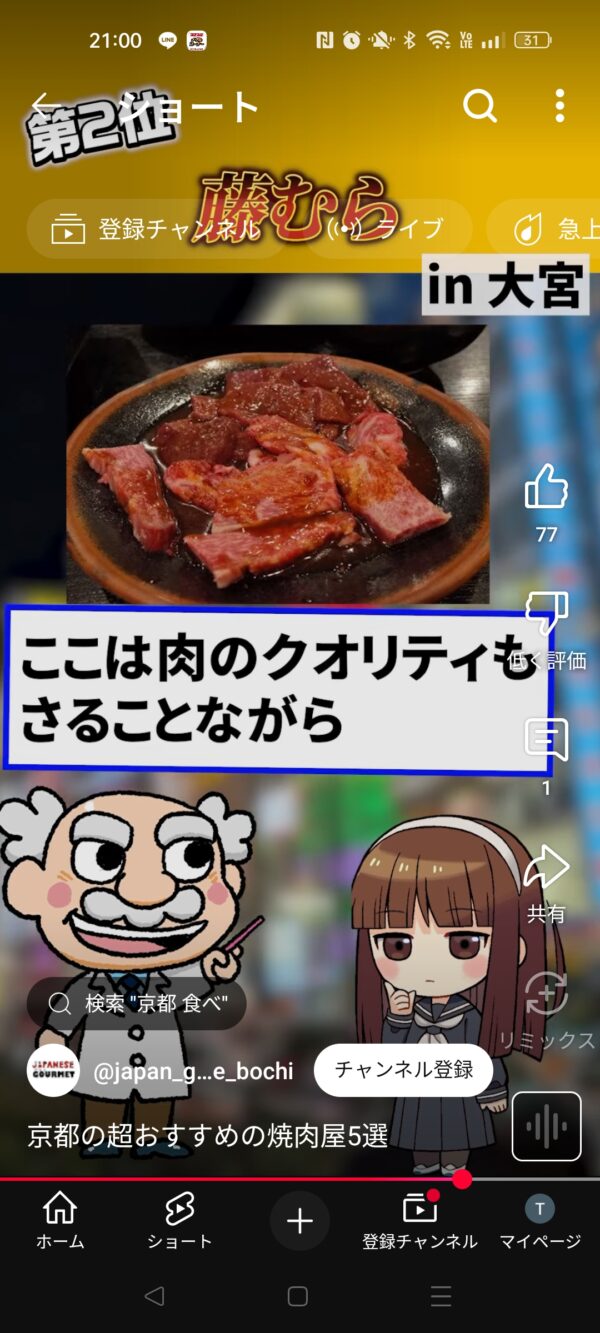Tap the 検索 "京都 食べ" search suggestion
600x1333 pixels.
[137, 1003]
